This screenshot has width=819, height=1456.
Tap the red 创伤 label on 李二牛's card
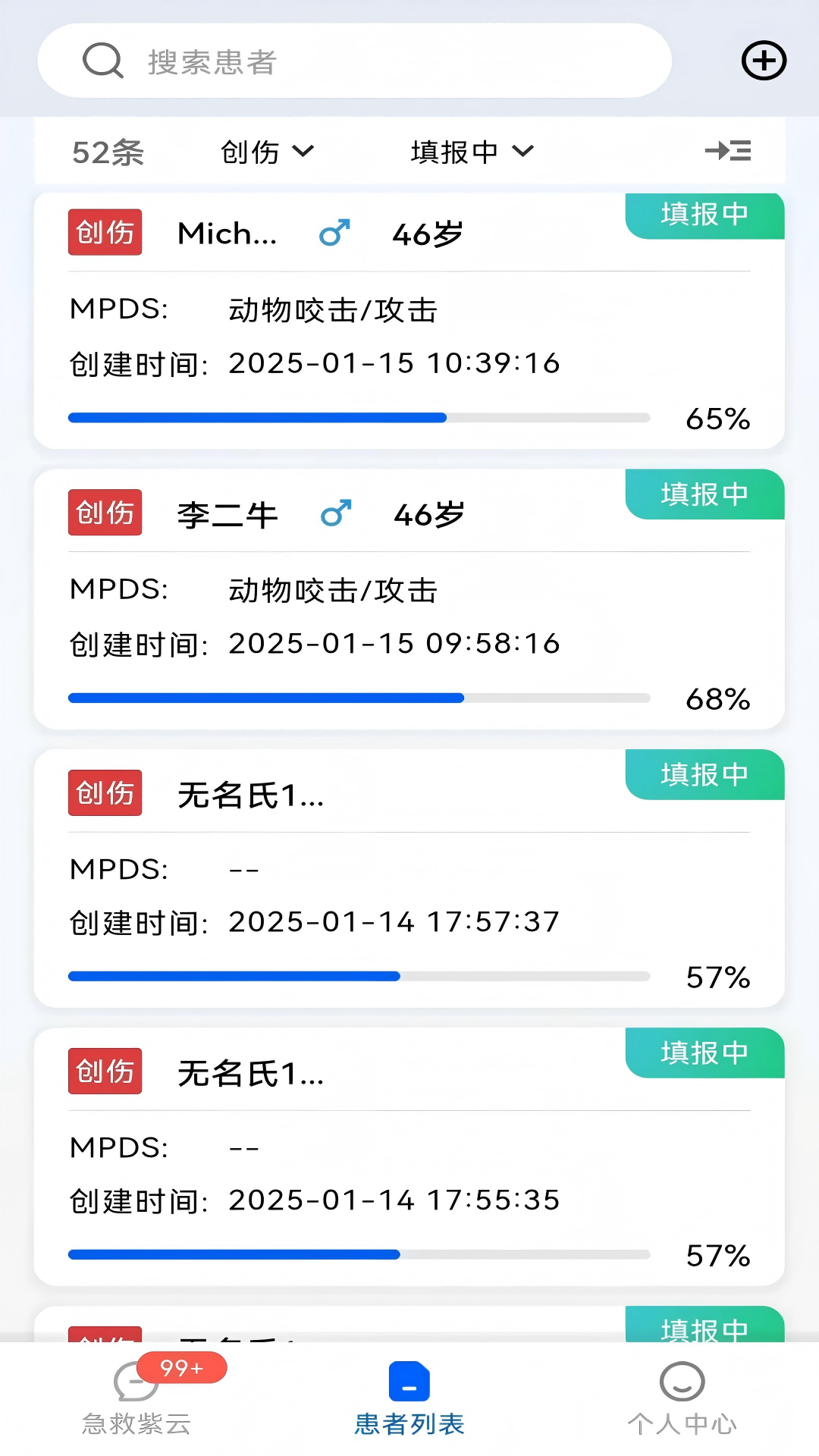tap(104, 513)
